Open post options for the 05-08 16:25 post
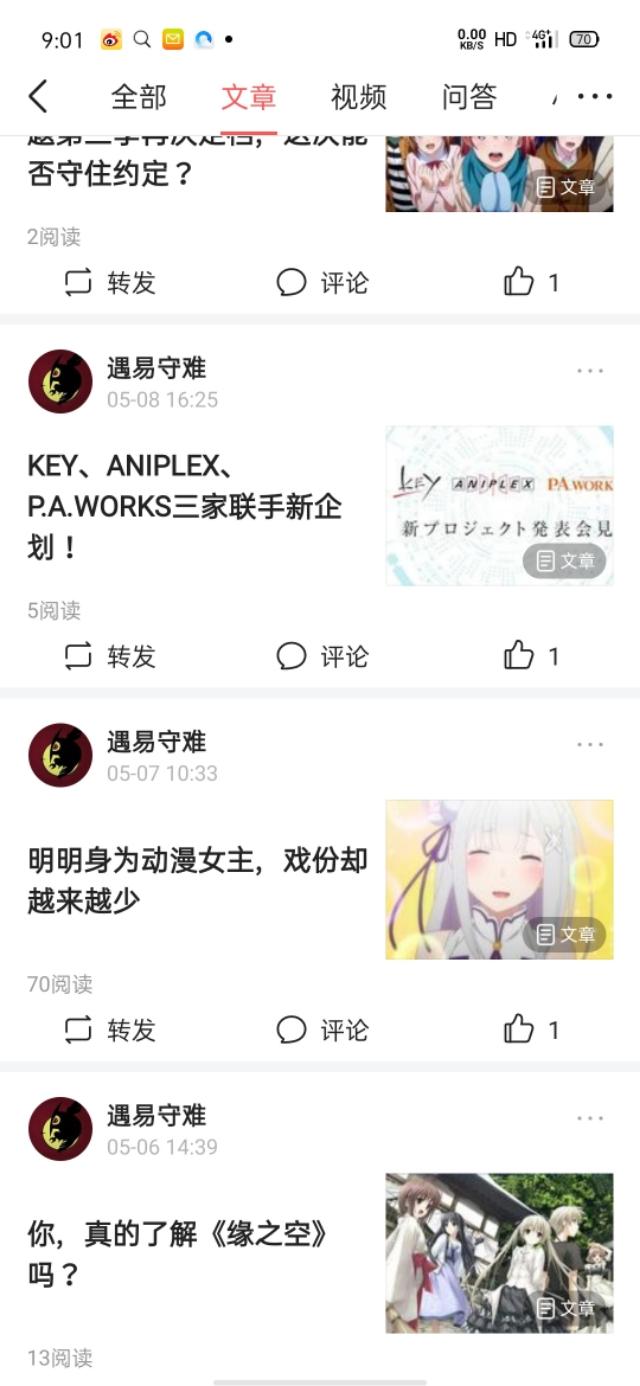 pyautogui.click(x=590, y=371)
